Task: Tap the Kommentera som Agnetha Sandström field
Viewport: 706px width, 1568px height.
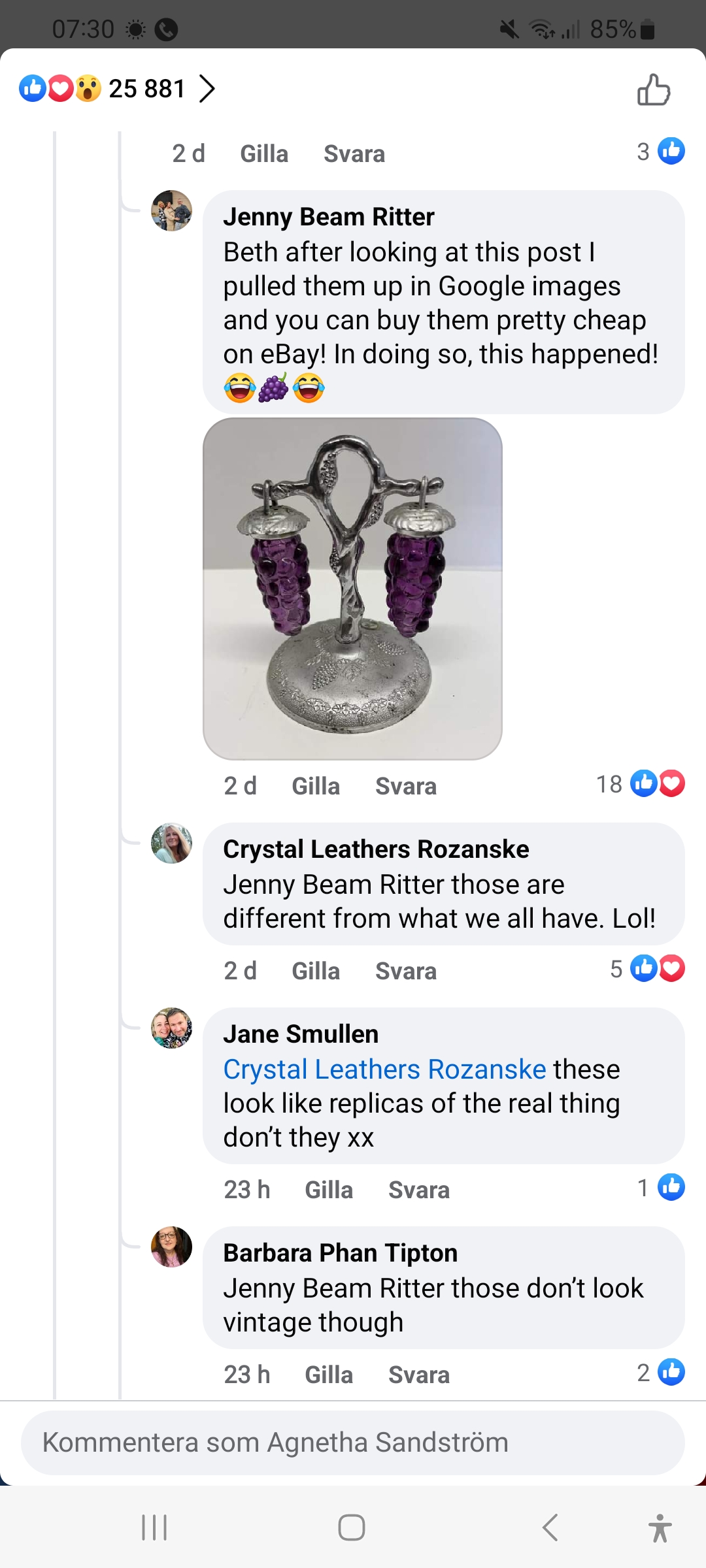Action: tap(352, 1443)
